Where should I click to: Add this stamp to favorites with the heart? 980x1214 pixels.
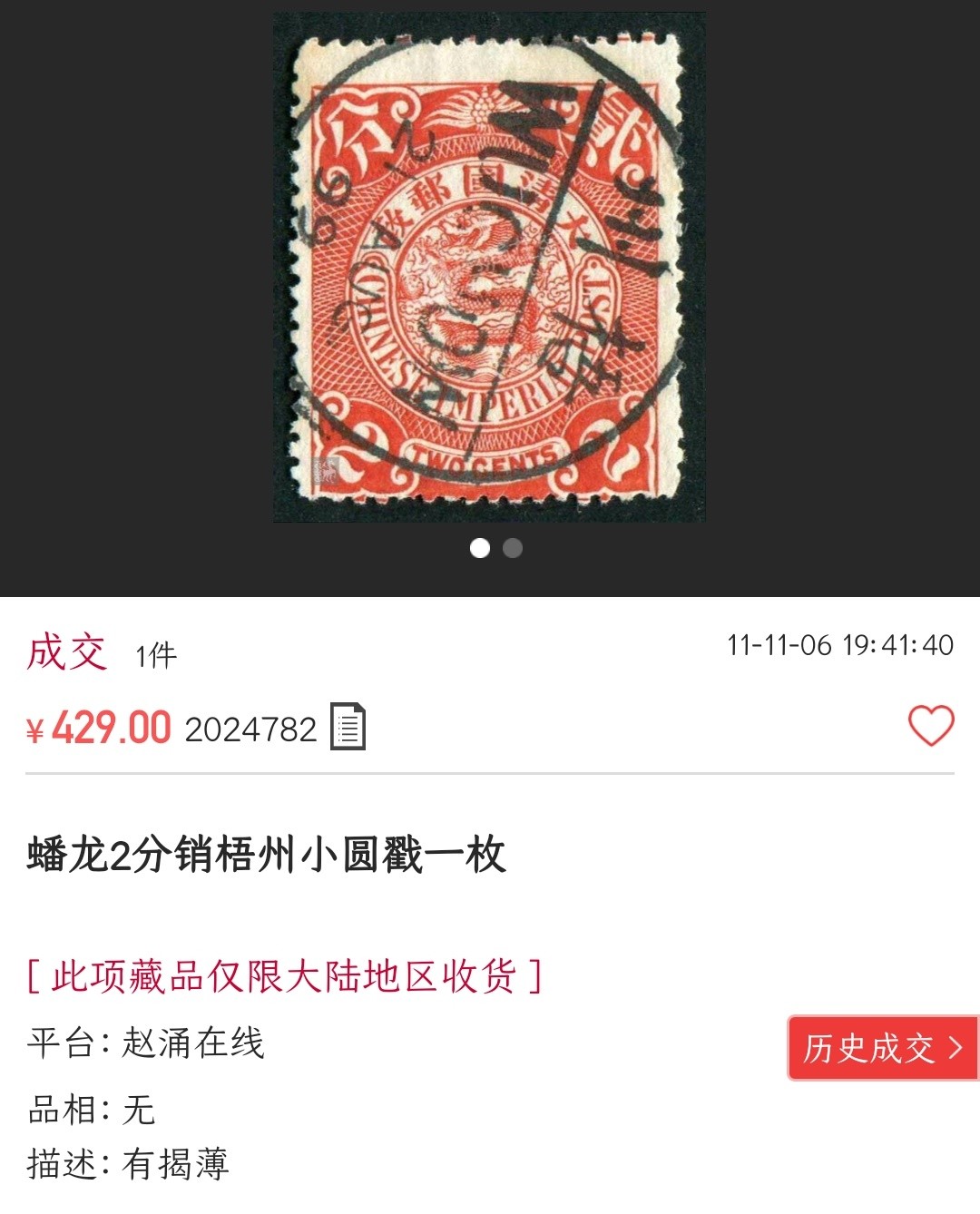click(x=931, y=726)
